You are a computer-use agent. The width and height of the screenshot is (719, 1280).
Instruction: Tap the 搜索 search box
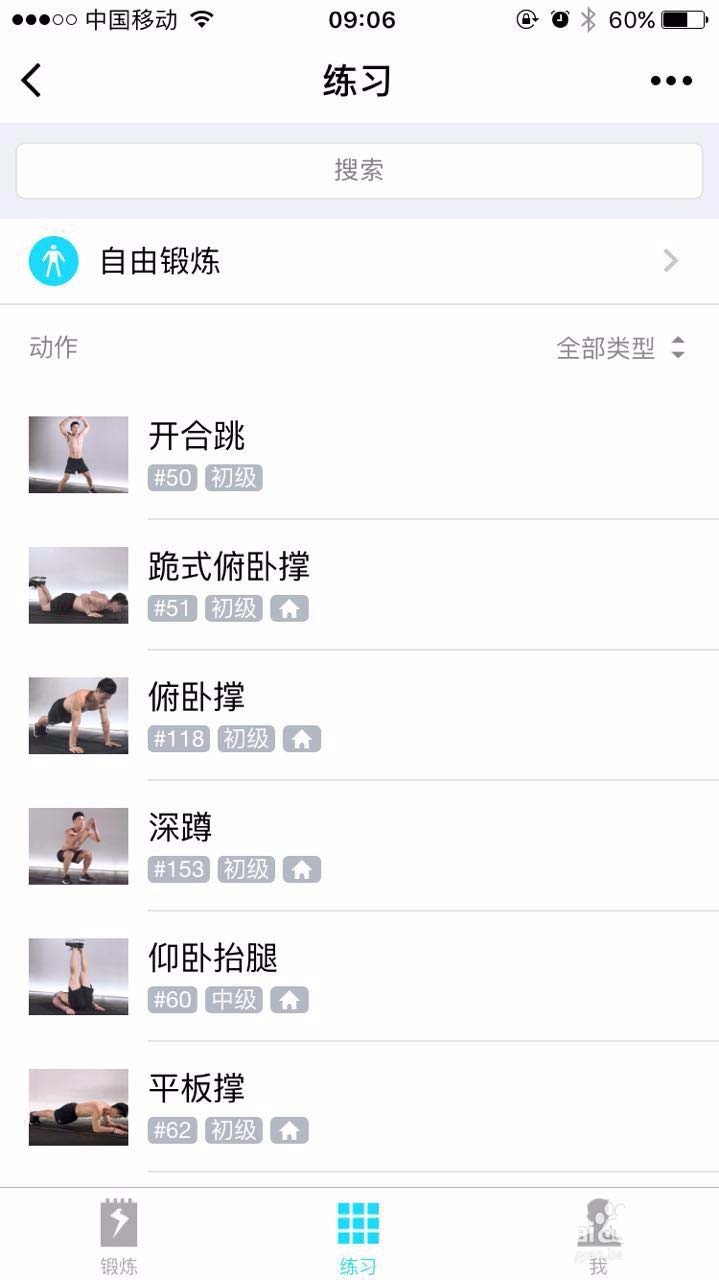359,170
